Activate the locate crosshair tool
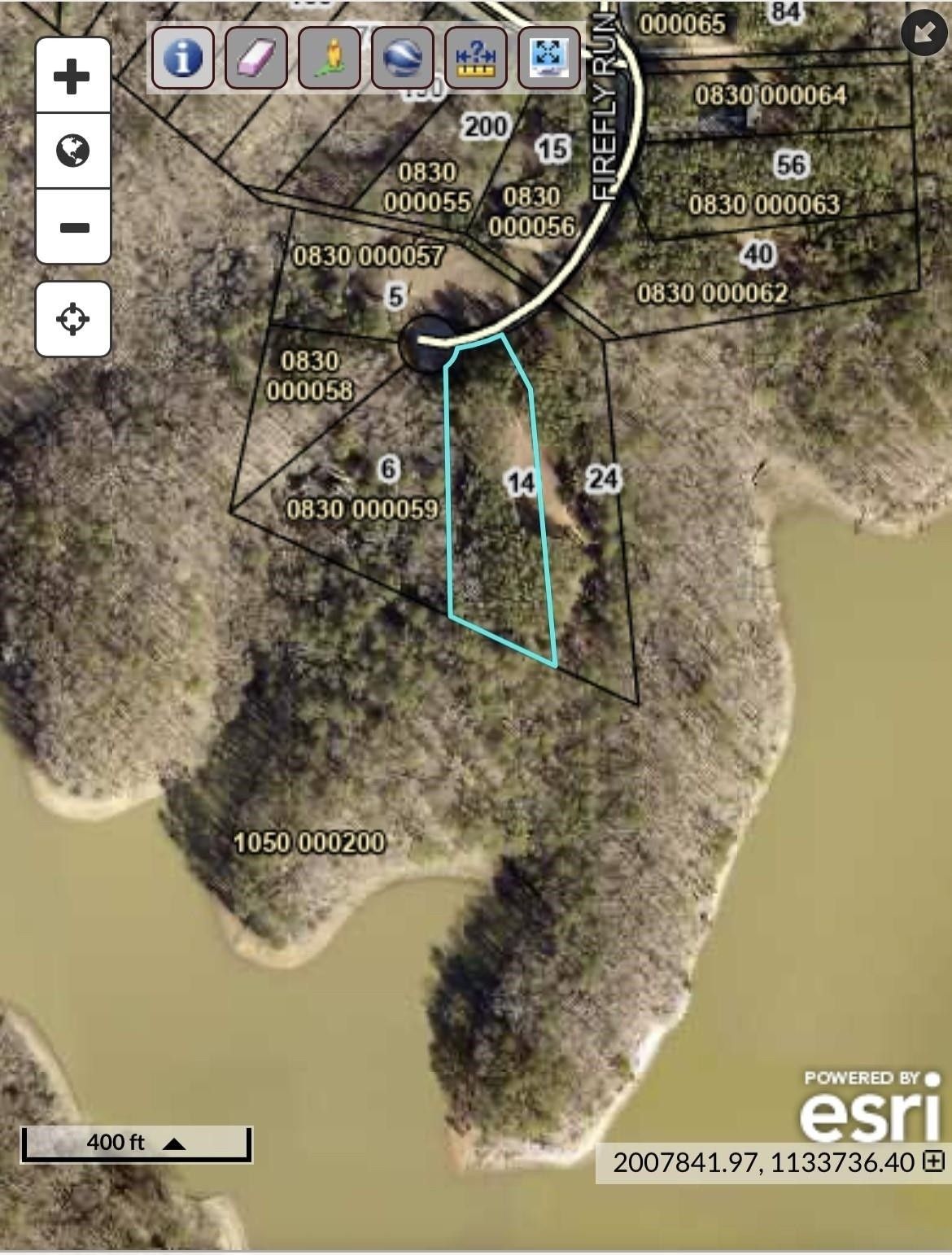The image size is (952, 1255). (x=72, y=321)
